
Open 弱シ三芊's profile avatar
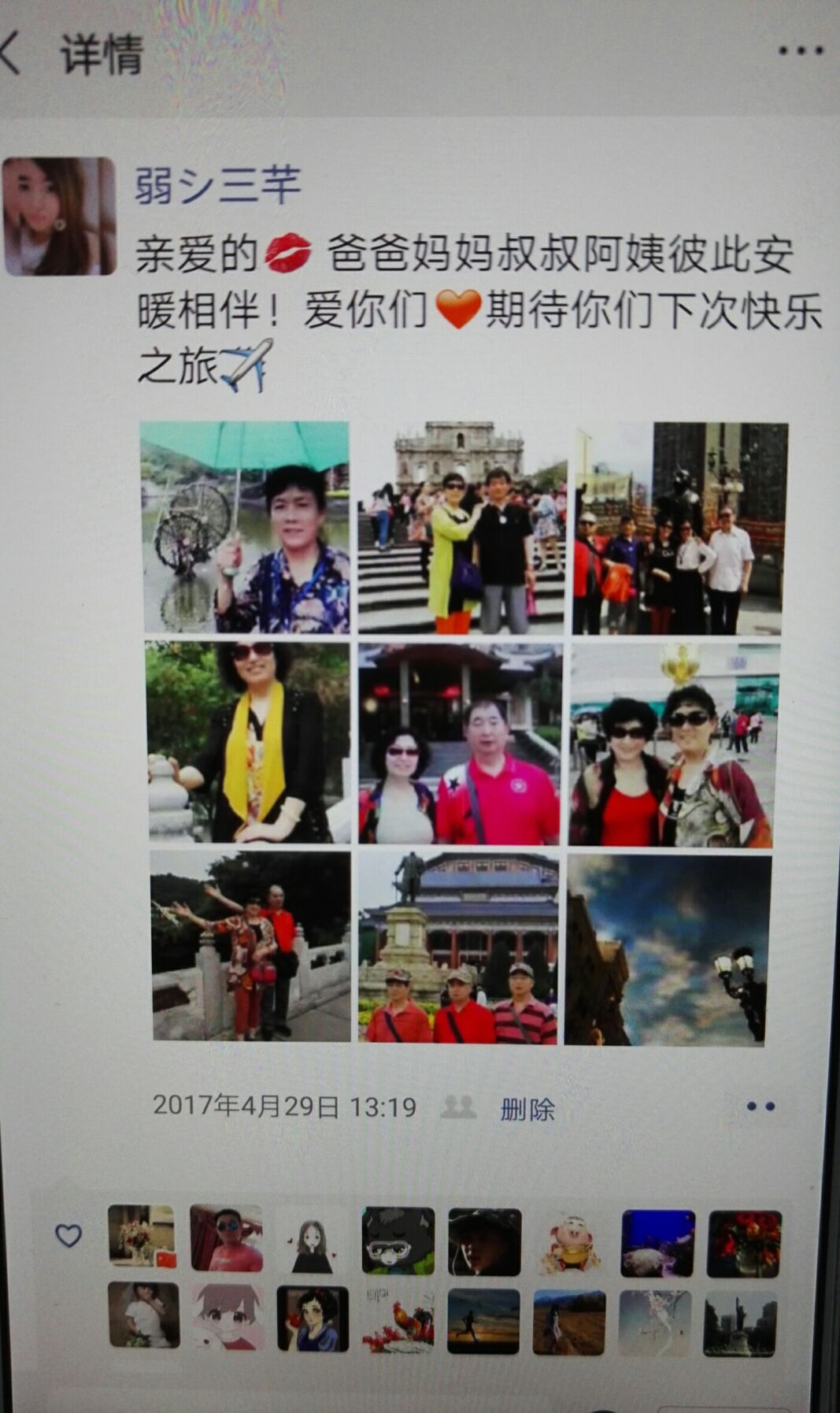[60, 216]
